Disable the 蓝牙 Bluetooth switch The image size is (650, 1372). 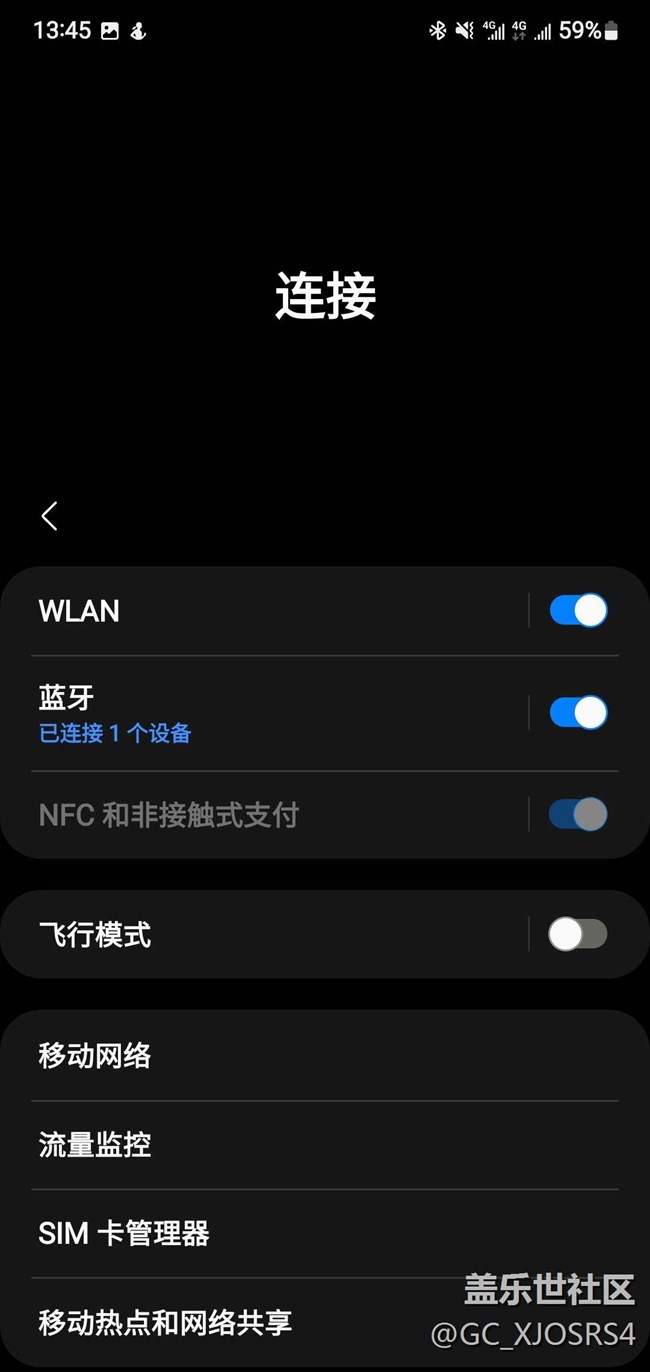(578, 713)
